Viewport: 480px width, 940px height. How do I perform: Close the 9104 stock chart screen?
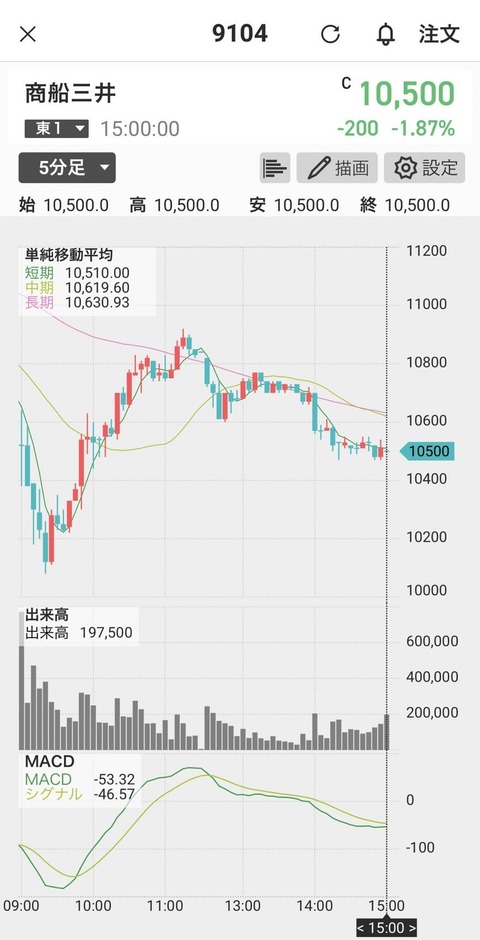tap(28, 34)
